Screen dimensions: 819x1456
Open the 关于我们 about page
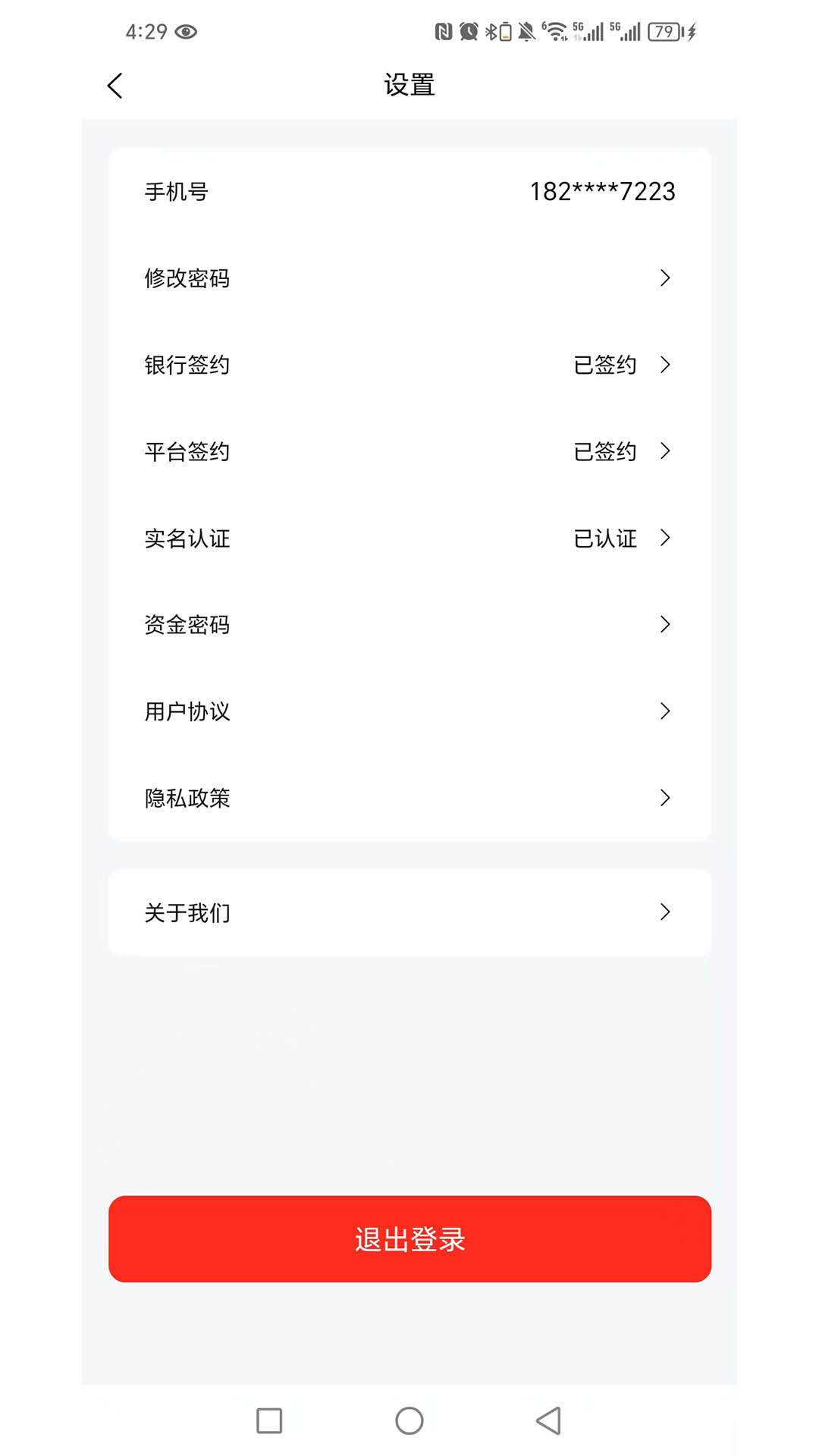tap(409, 912)
